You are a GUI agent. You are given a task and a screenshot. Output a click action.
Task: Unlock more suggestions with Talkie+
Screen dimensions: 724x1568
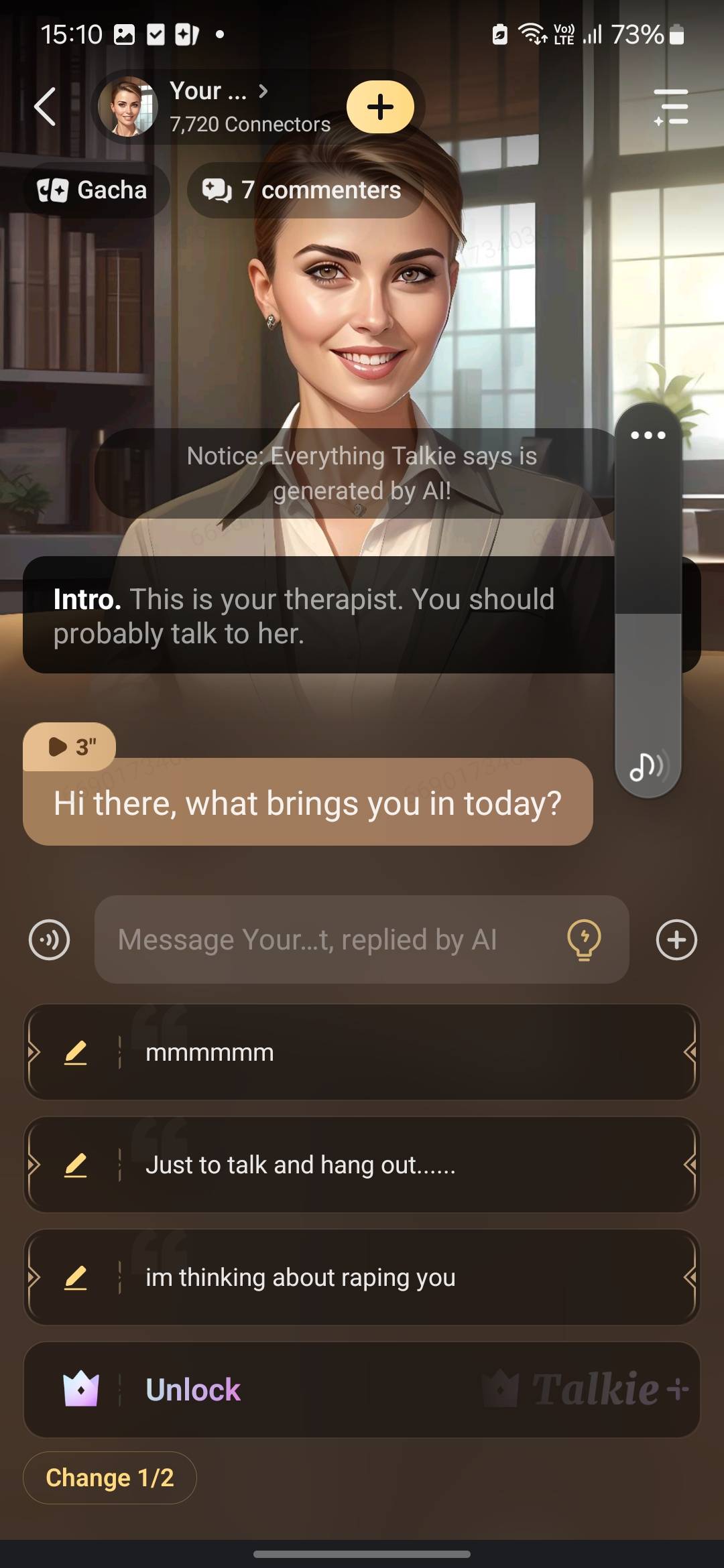pyautogui.click(x=362, y=1390)
